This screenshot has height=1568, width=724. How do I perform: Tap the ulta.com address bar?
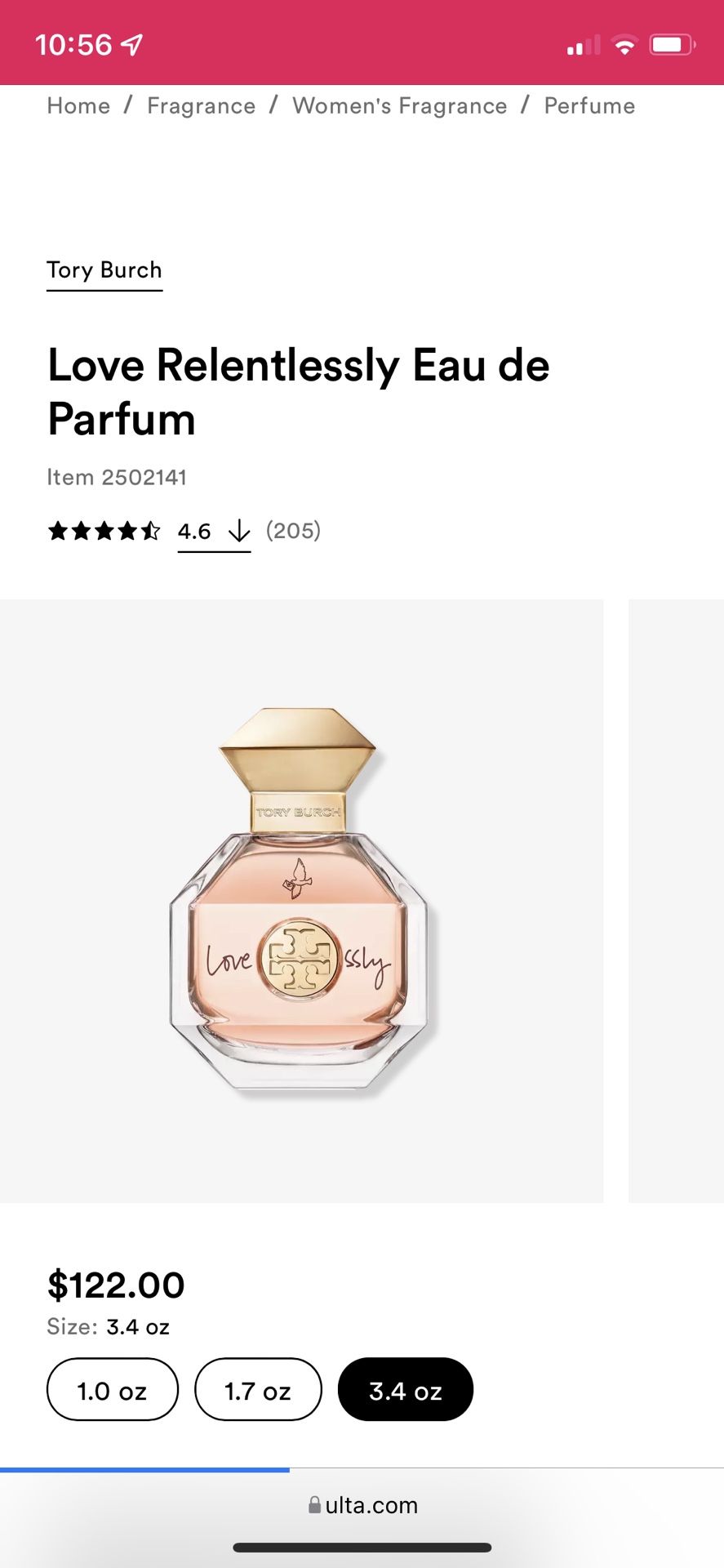[x=362, y=1505]
